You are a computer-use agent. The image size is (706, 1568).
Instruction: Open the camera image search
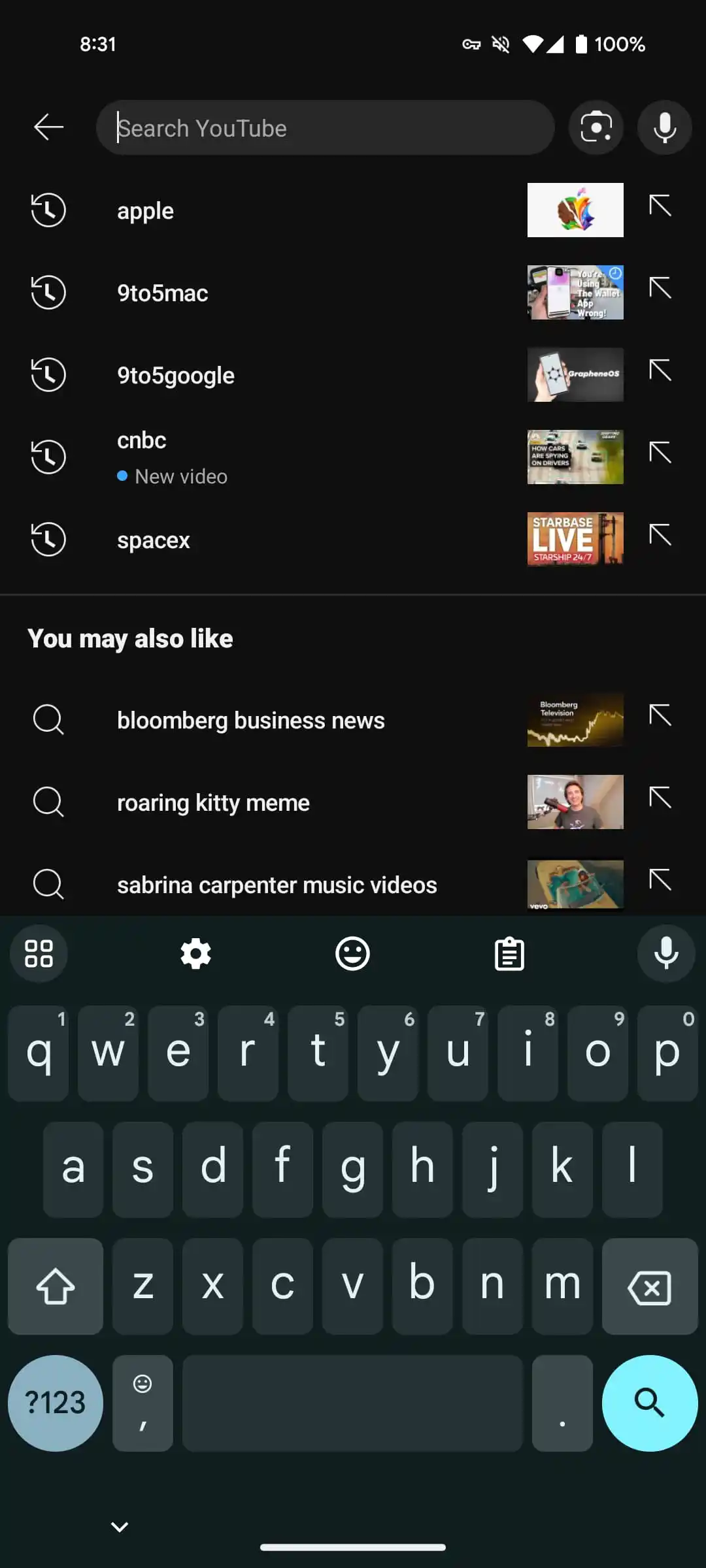tap(596, 127)
